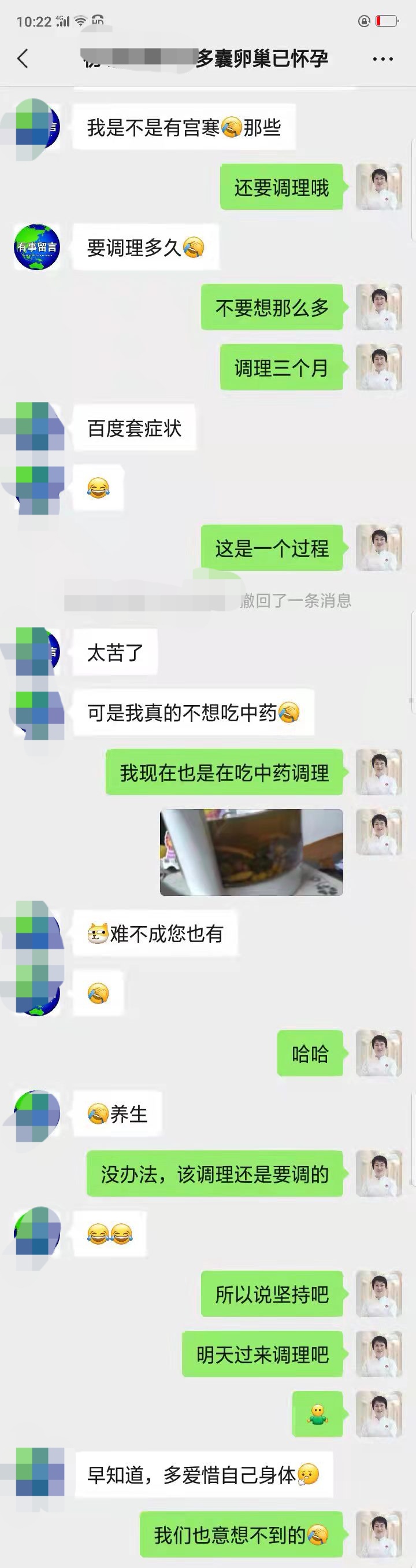
Task: Open the chat info overflow menu
Action: tap(382, 59)
